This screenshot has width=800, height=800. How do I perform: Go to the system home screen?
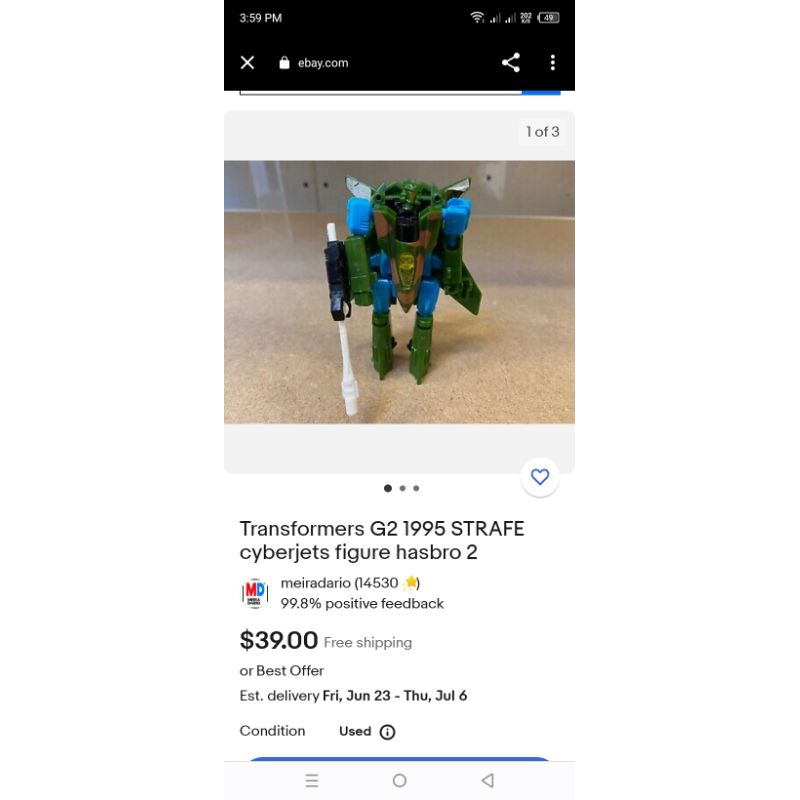399,780
